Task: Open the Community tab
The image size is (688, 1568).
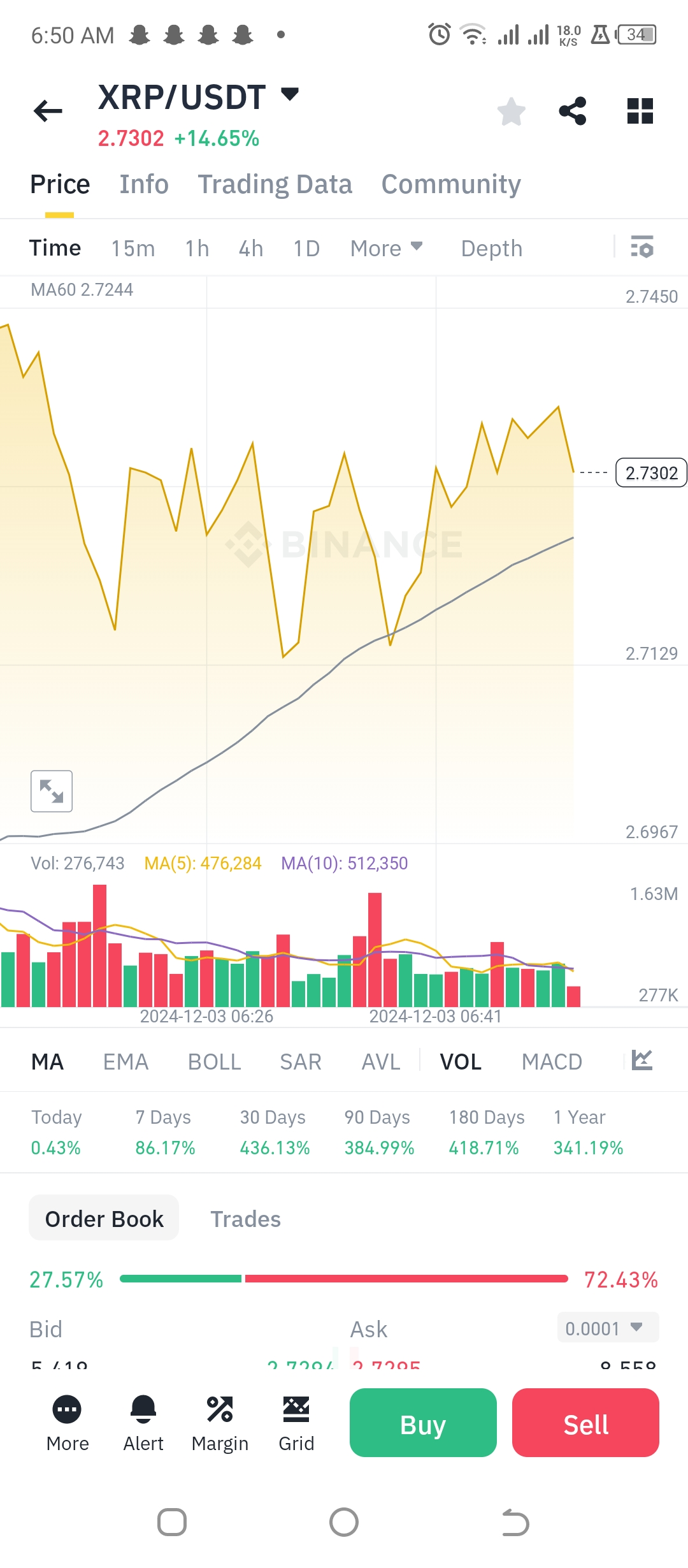Action: (451, 185)
